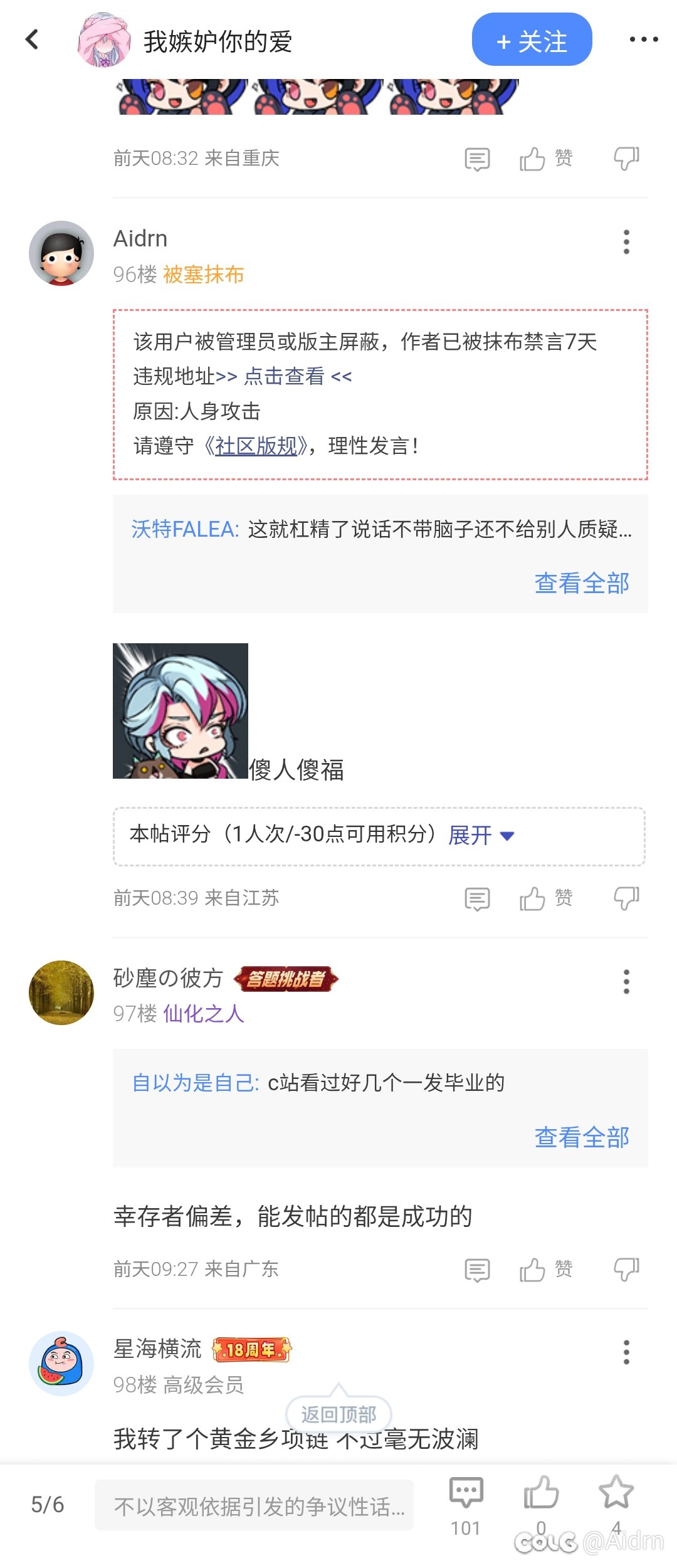Open more options for 砂塵の彼方's post
This screenshot has width=677, height=1568.
[x=626, y=982]
